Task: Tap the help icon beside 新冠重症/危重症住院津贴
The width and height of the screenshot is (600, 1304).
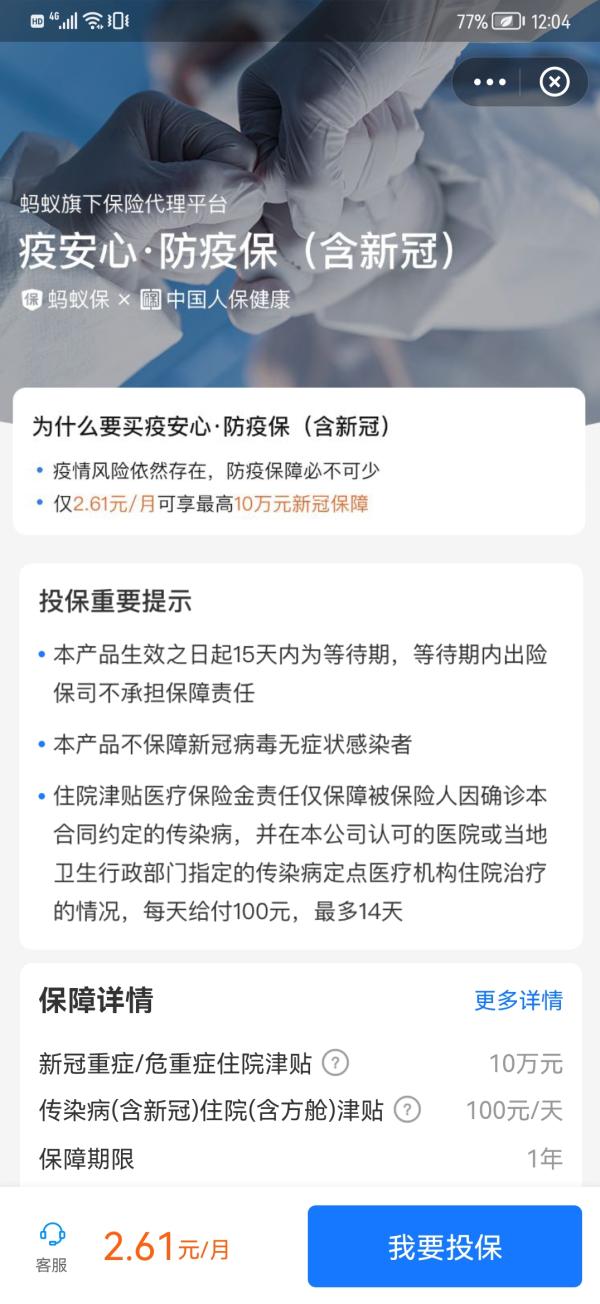Action: (336, 1063)
